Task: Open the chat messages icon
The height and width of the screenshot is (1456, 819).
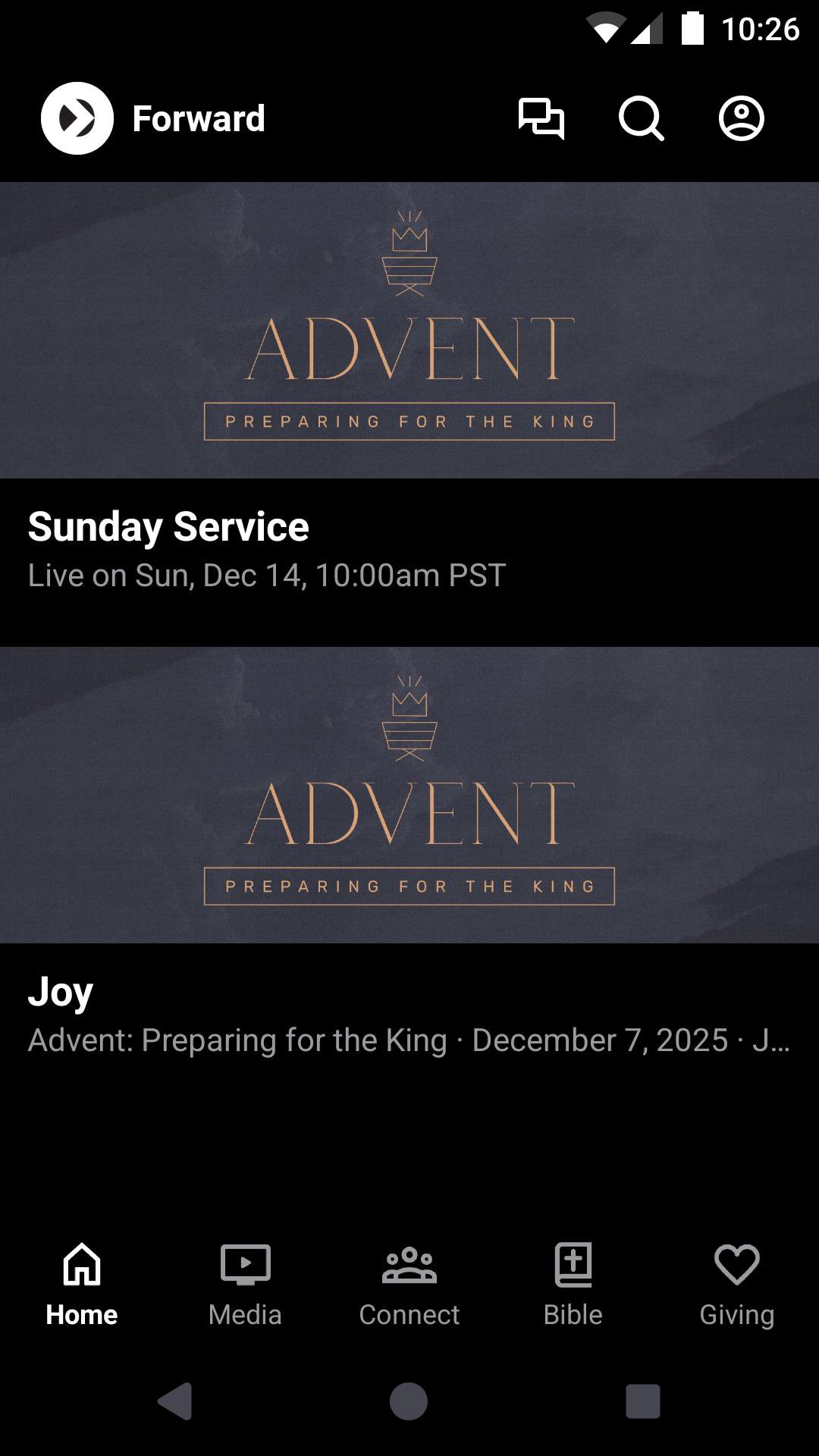Action: 541,118
